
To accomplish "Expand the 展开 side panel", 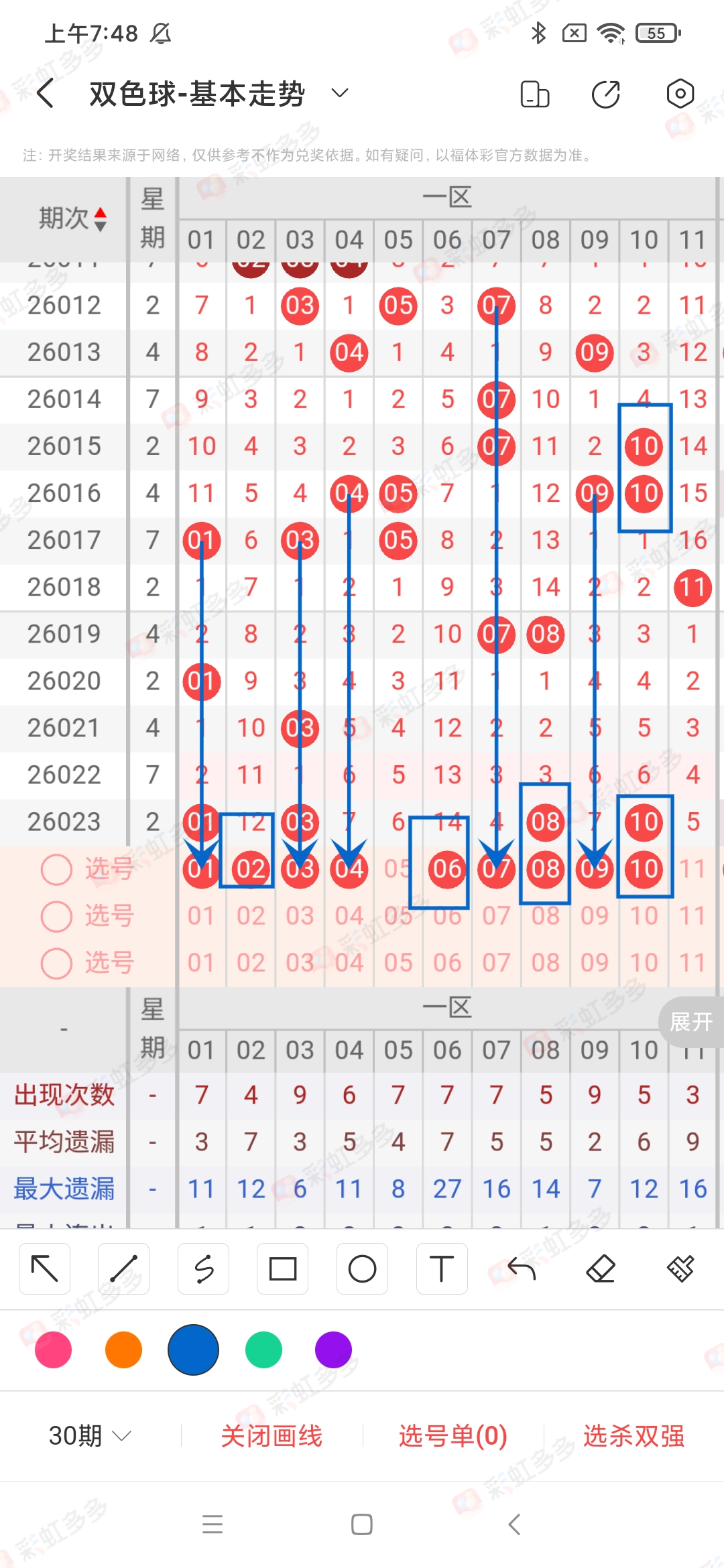I will 691,1023.
